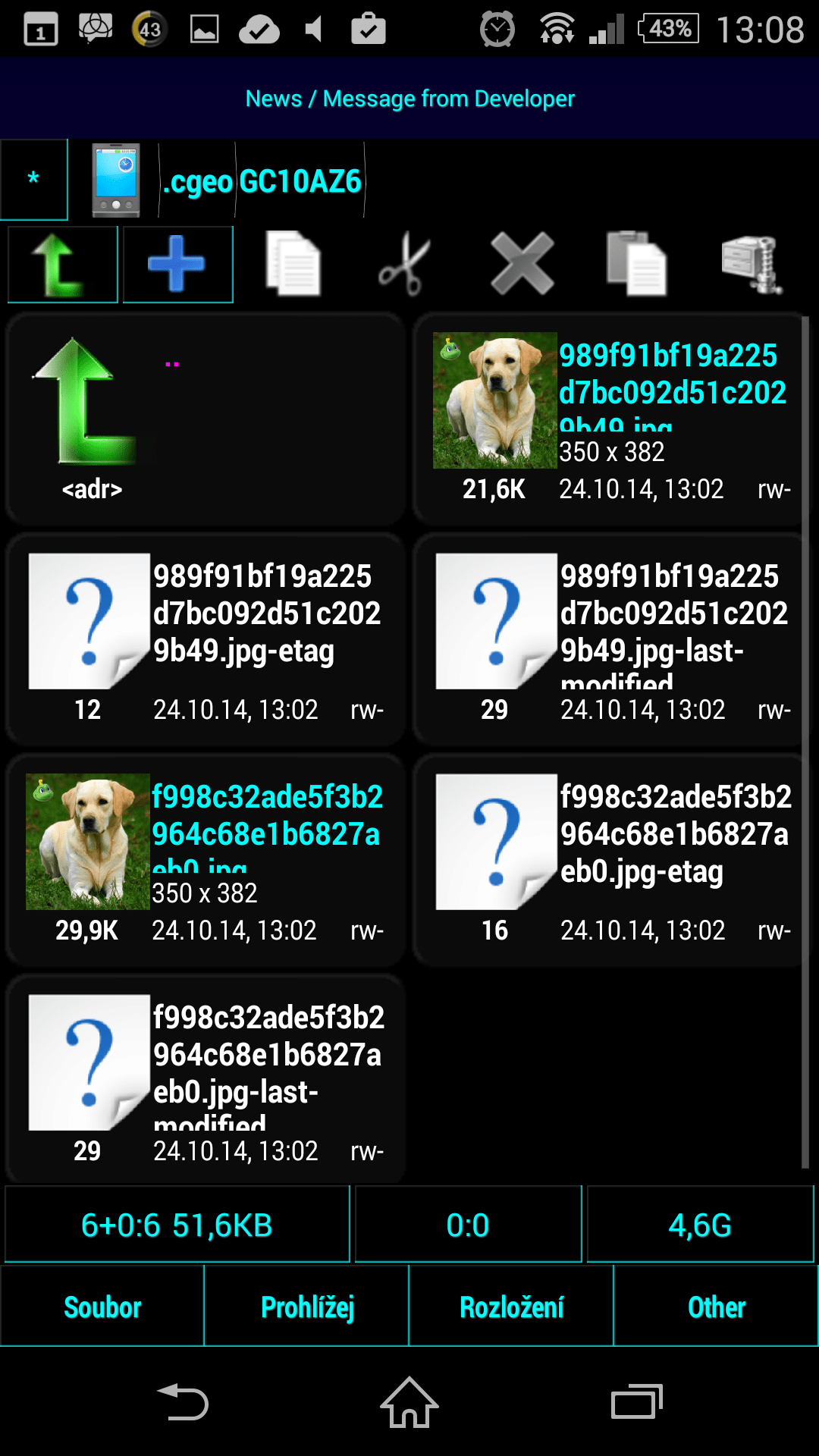Select the .cgeo folder in path bar
Image resolution: width=819 pixels, height=1456 pixels.
[197, 182]
